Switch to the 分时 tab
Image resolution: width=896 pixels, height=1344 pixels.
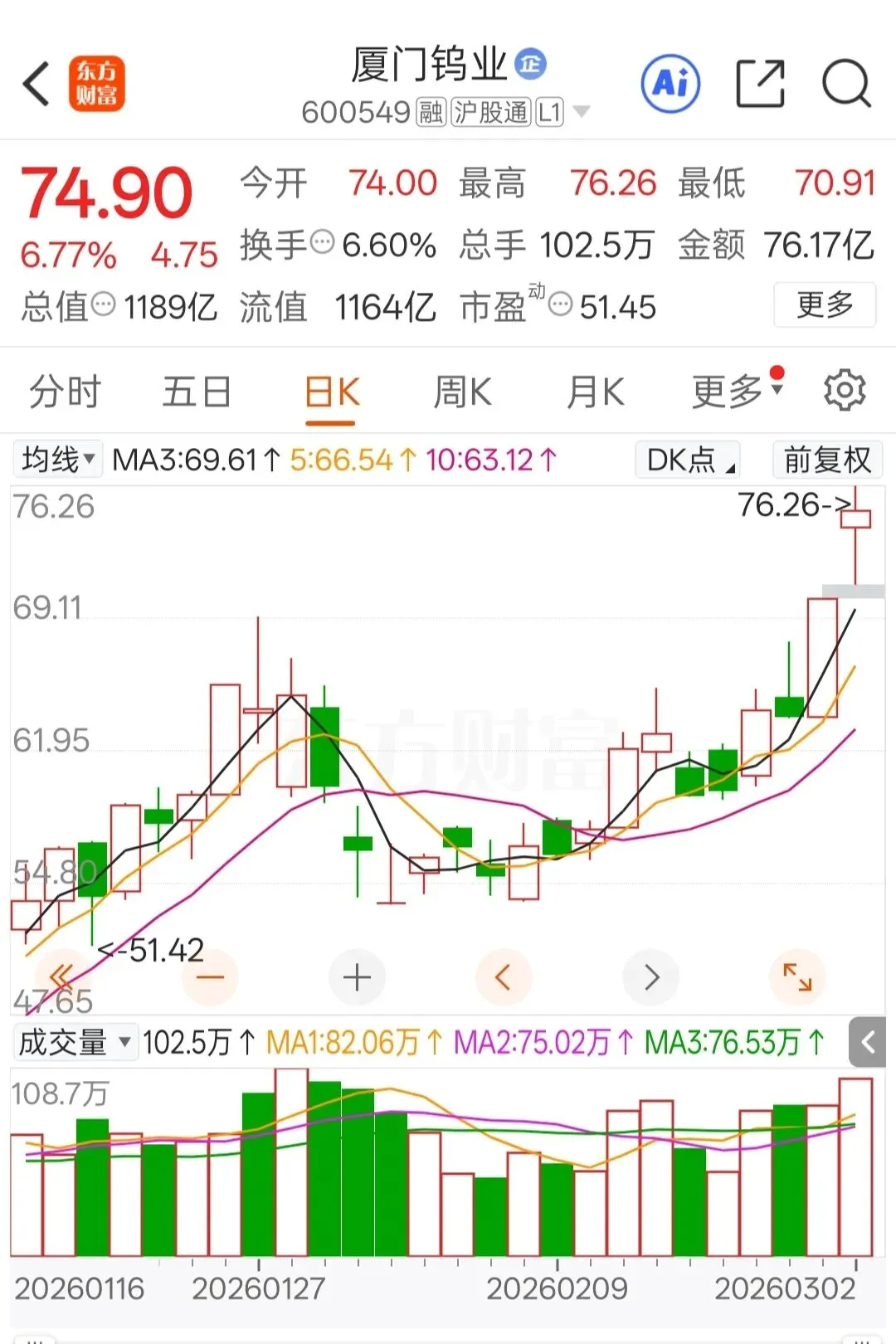point(65,392)
